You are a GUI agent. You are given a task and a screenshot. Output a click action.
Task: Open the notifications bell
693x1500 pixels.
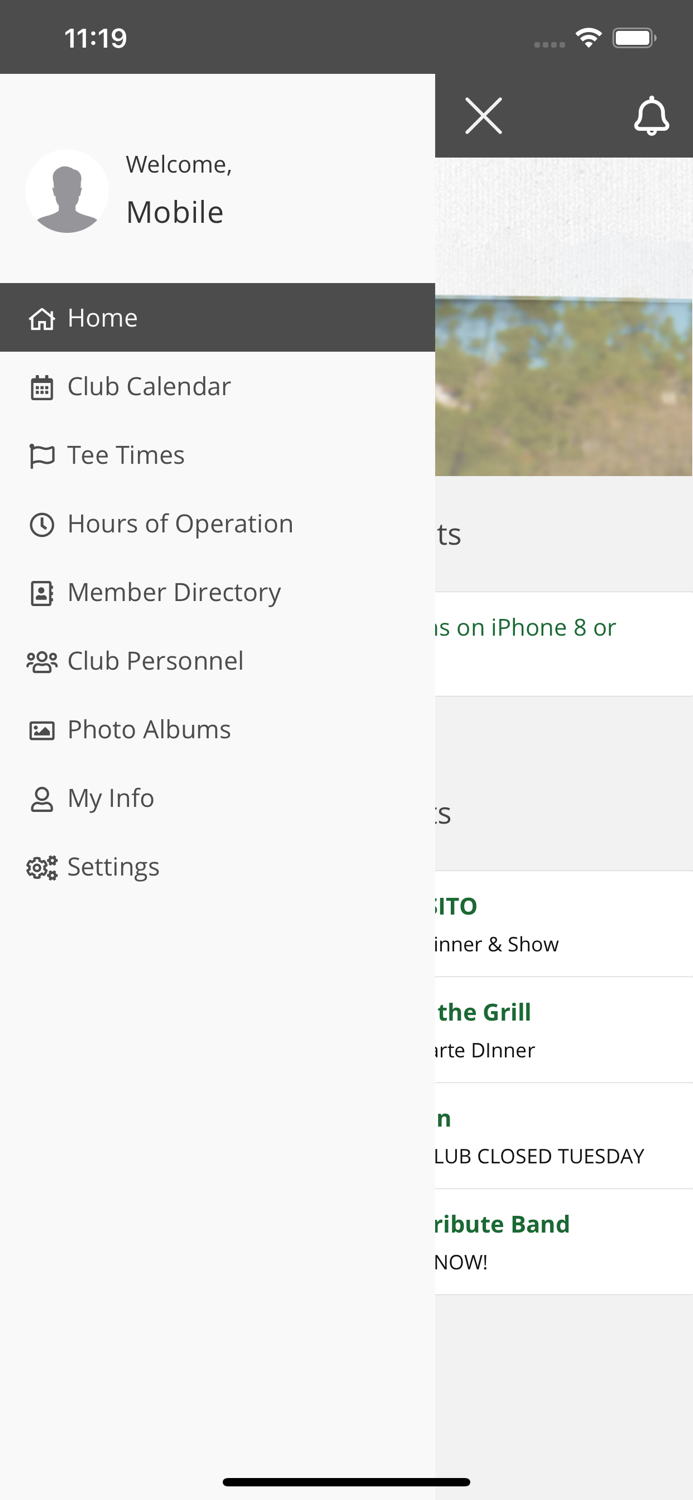tap(651, 116)
